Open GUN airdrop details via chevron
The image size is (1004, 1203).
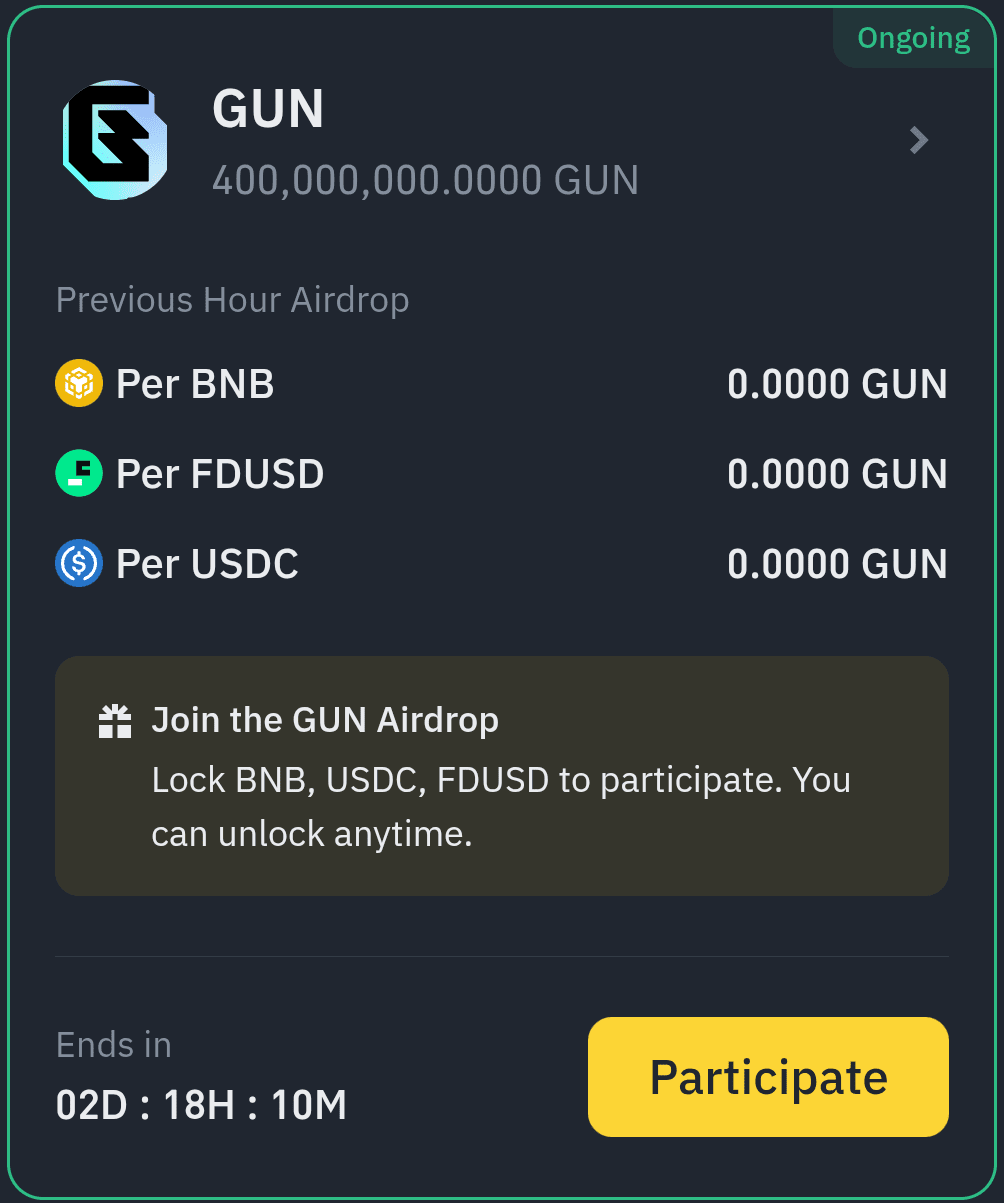tap(919, 140)
